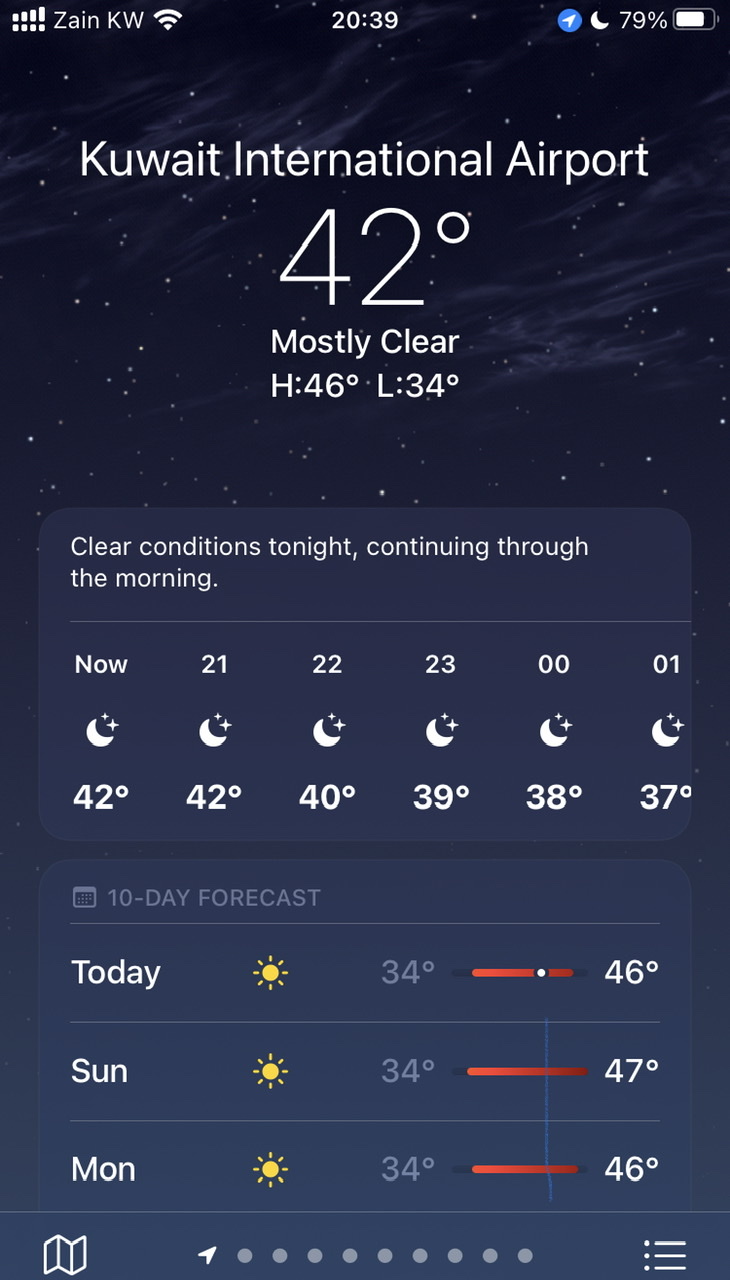Viewport: 730px width, 1280px height.
Task: Open the hourly forecast card
Action: (x=365, y=674)
